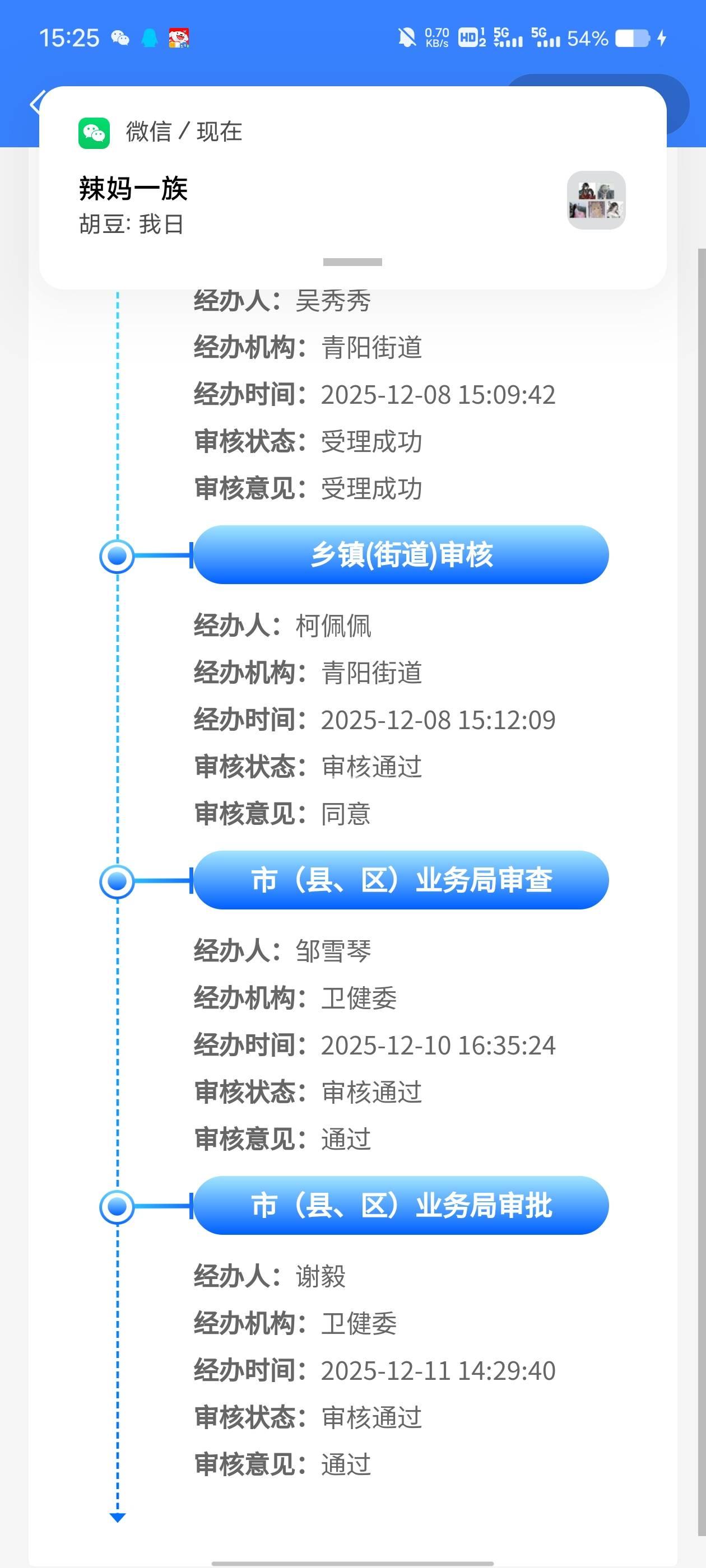Go back using the top-left arrow
This screenshot has height=1568, width=706.
34,102
